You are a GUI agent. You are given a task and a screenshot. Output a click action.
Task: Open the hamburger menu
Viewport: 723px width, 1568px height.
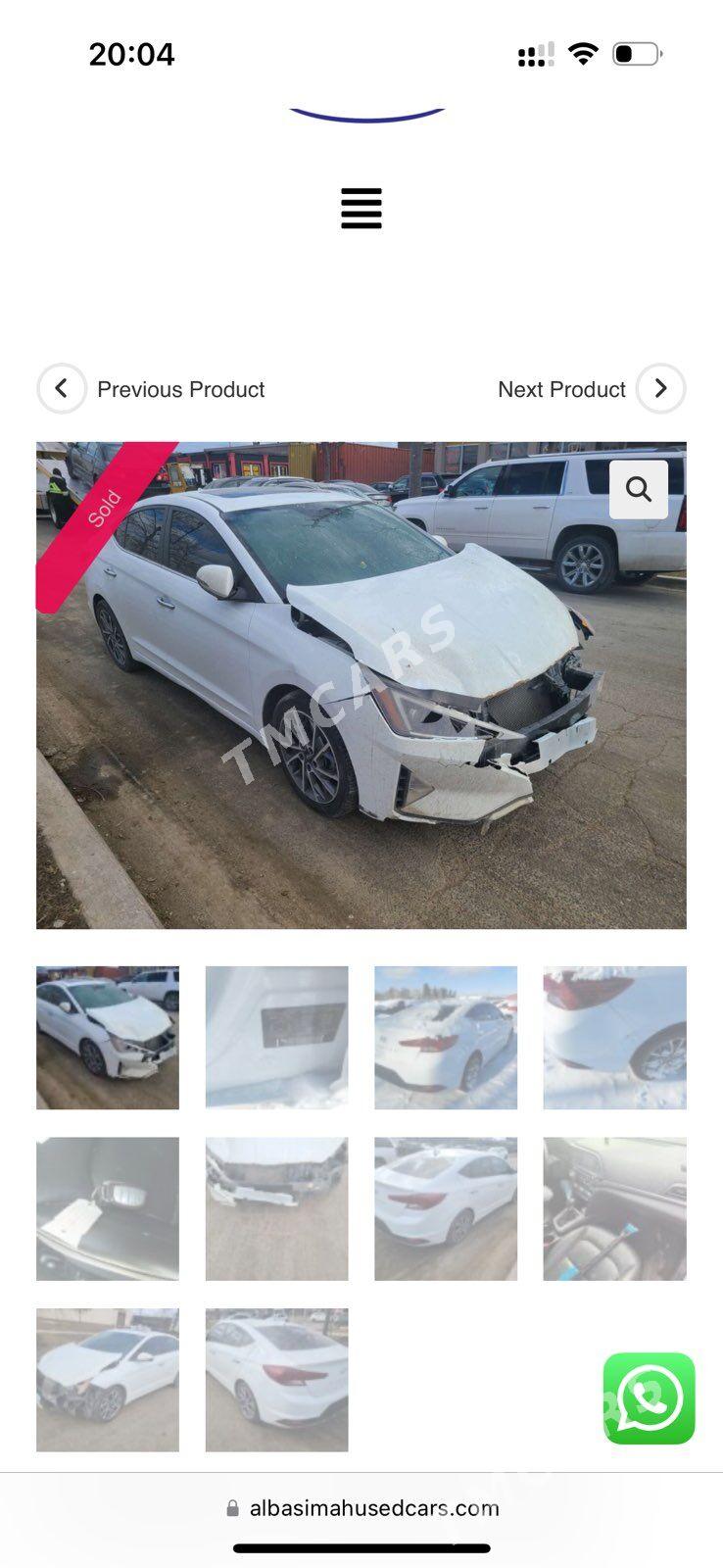coord(361,208)
